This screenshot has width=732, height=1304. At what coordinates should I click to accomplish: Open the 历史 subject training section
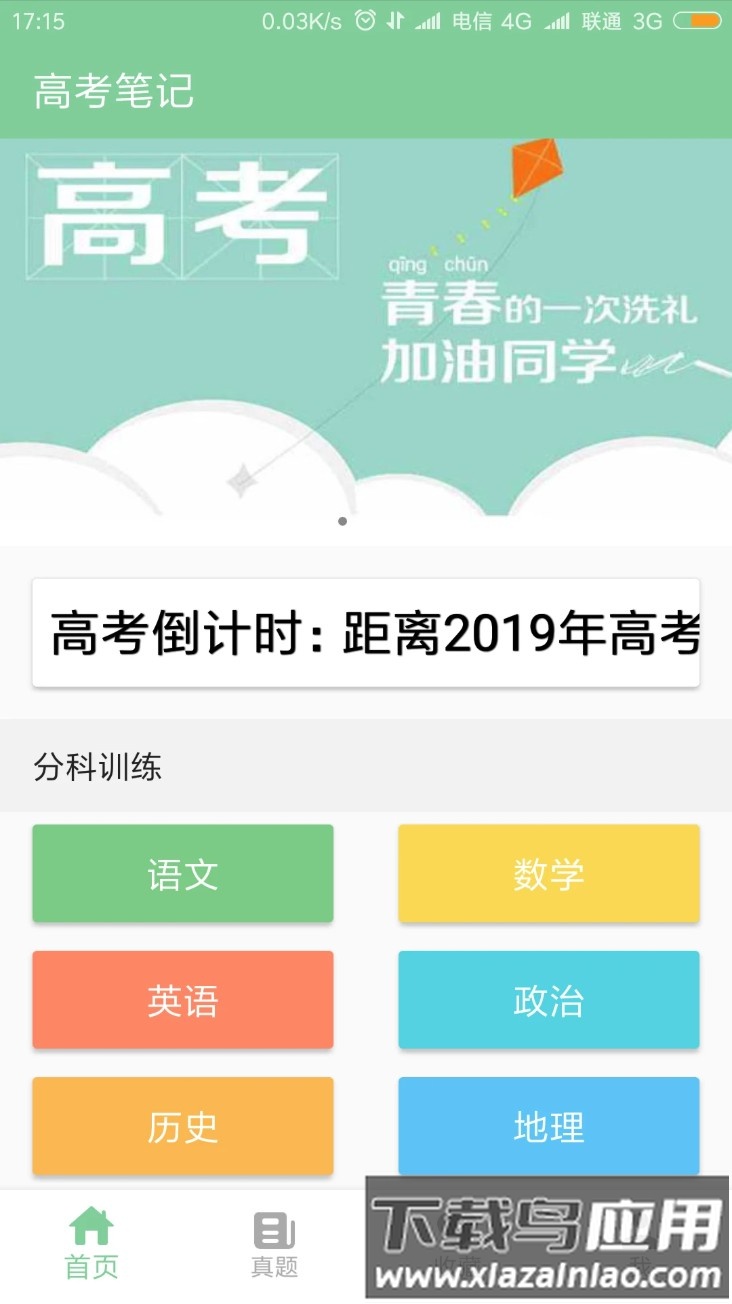pyautogui.click(x=182, y=1127)
